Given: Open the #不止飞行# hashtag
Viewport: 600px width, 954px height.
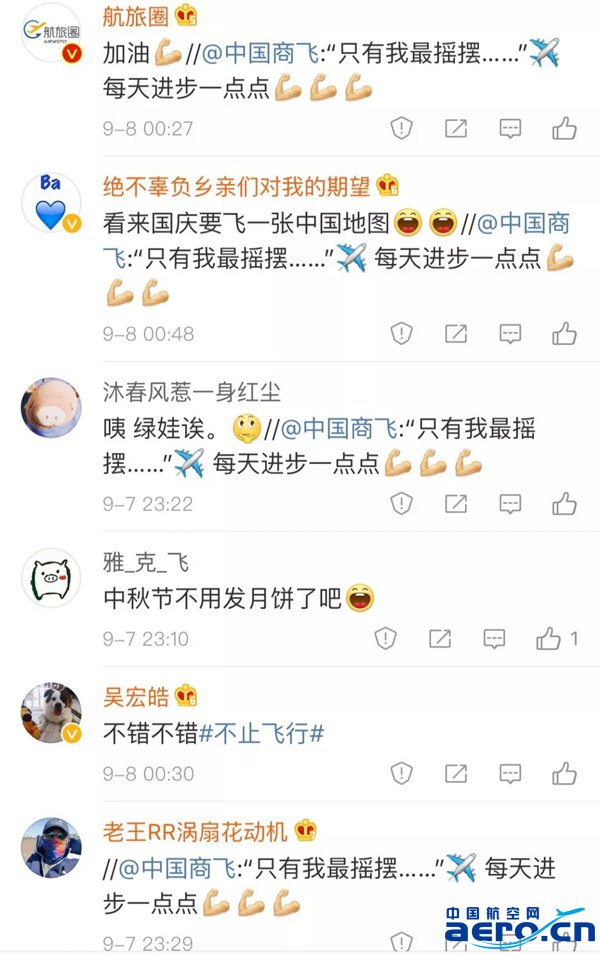Looking at the screenshot, I should pos(261,734).
